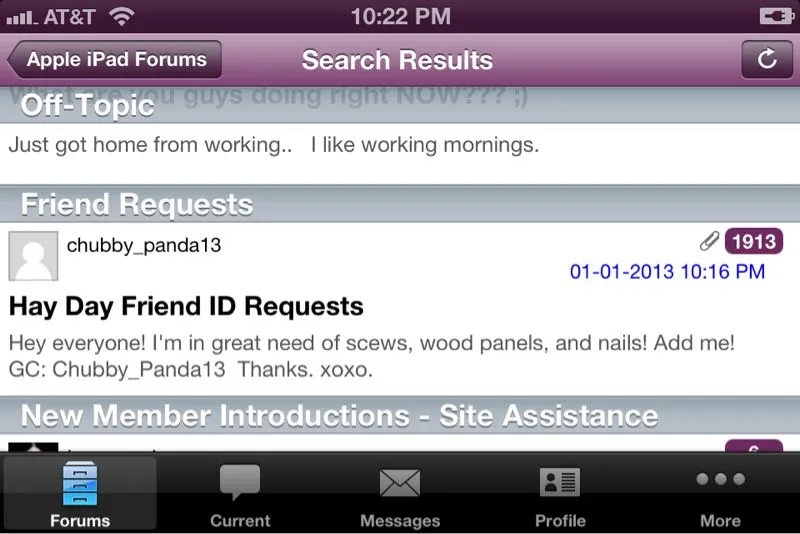800x534 pixels.
Task: Open the More tab
Action: [x=720, y=494]
